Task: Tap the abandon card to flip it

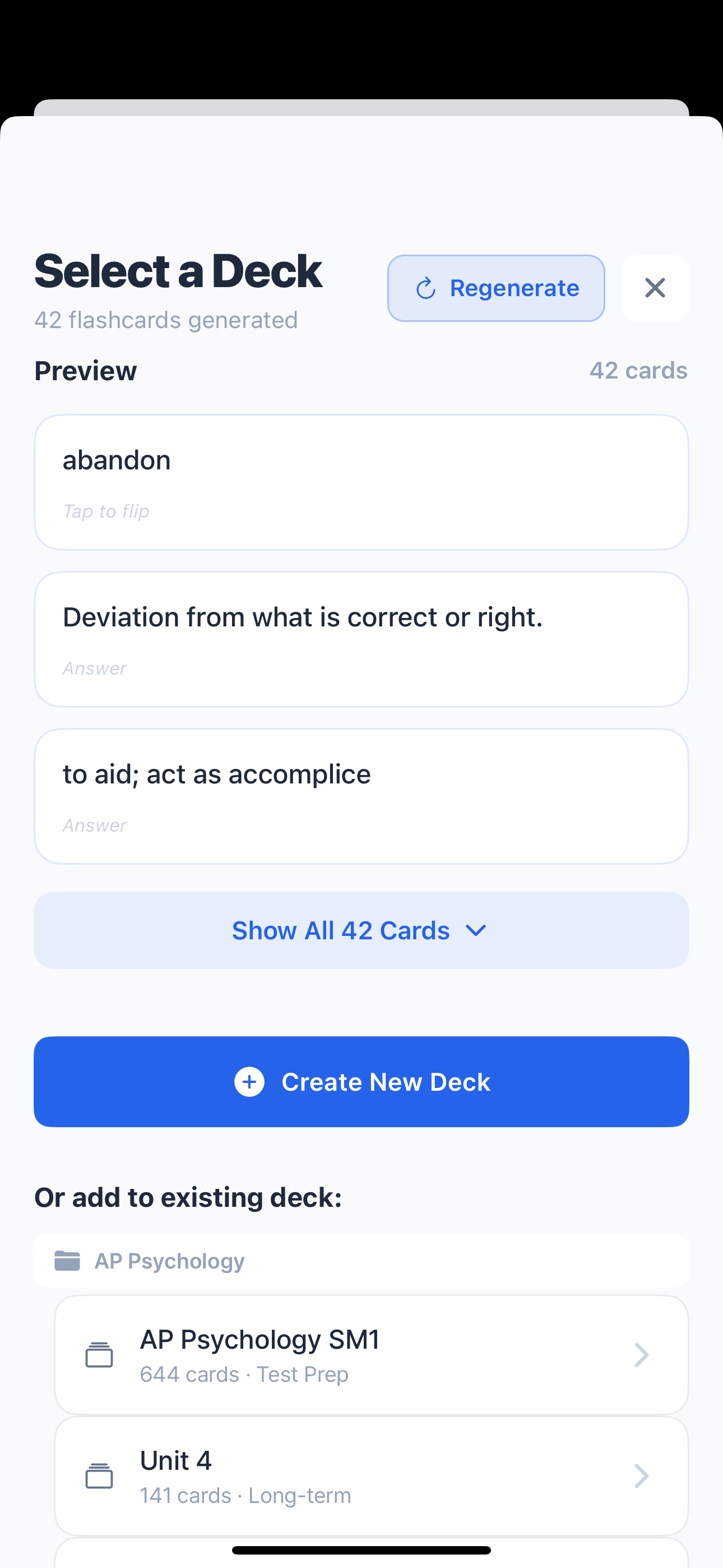Action: click(x=361, y=481)
